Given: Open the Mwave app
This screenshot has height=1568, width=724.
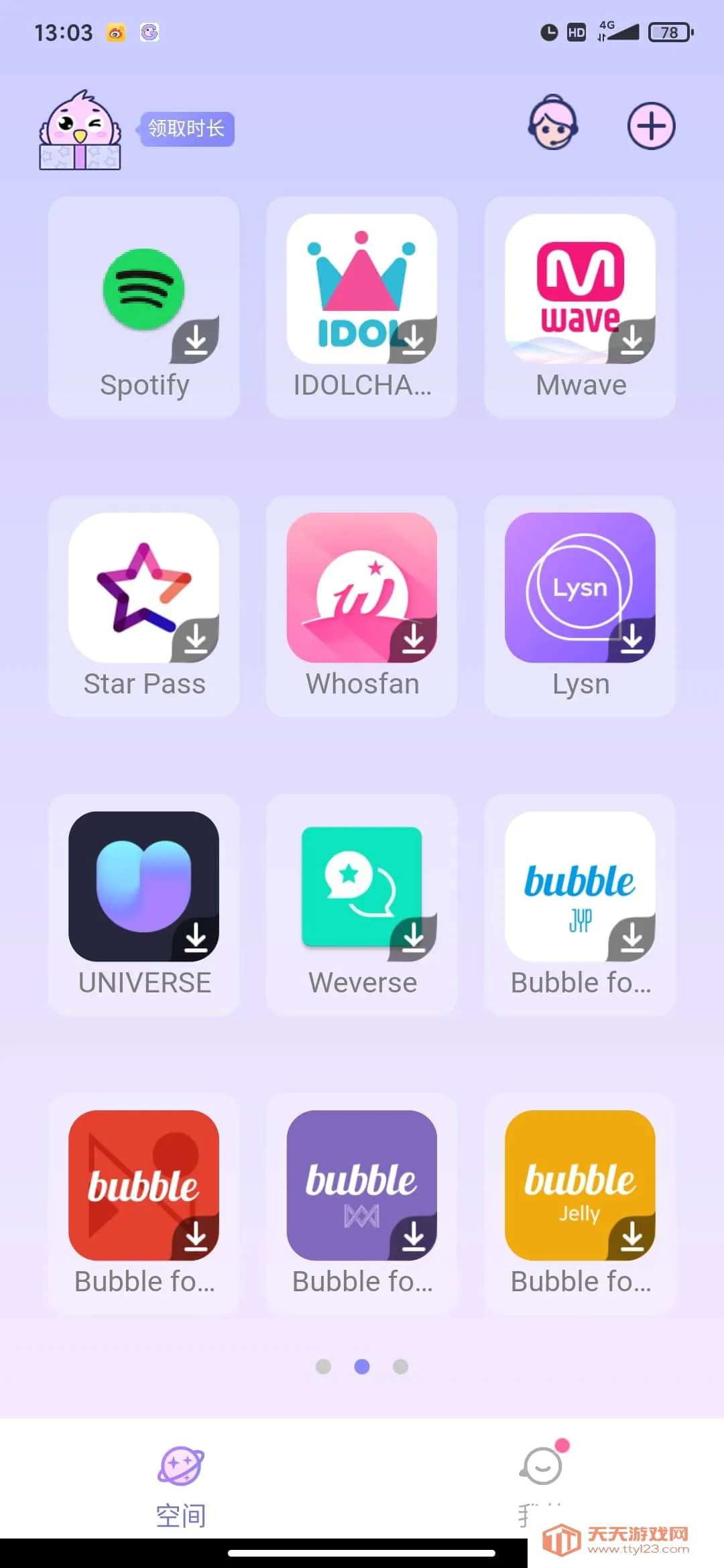Looking at the screenshot, I should [579, 289].
